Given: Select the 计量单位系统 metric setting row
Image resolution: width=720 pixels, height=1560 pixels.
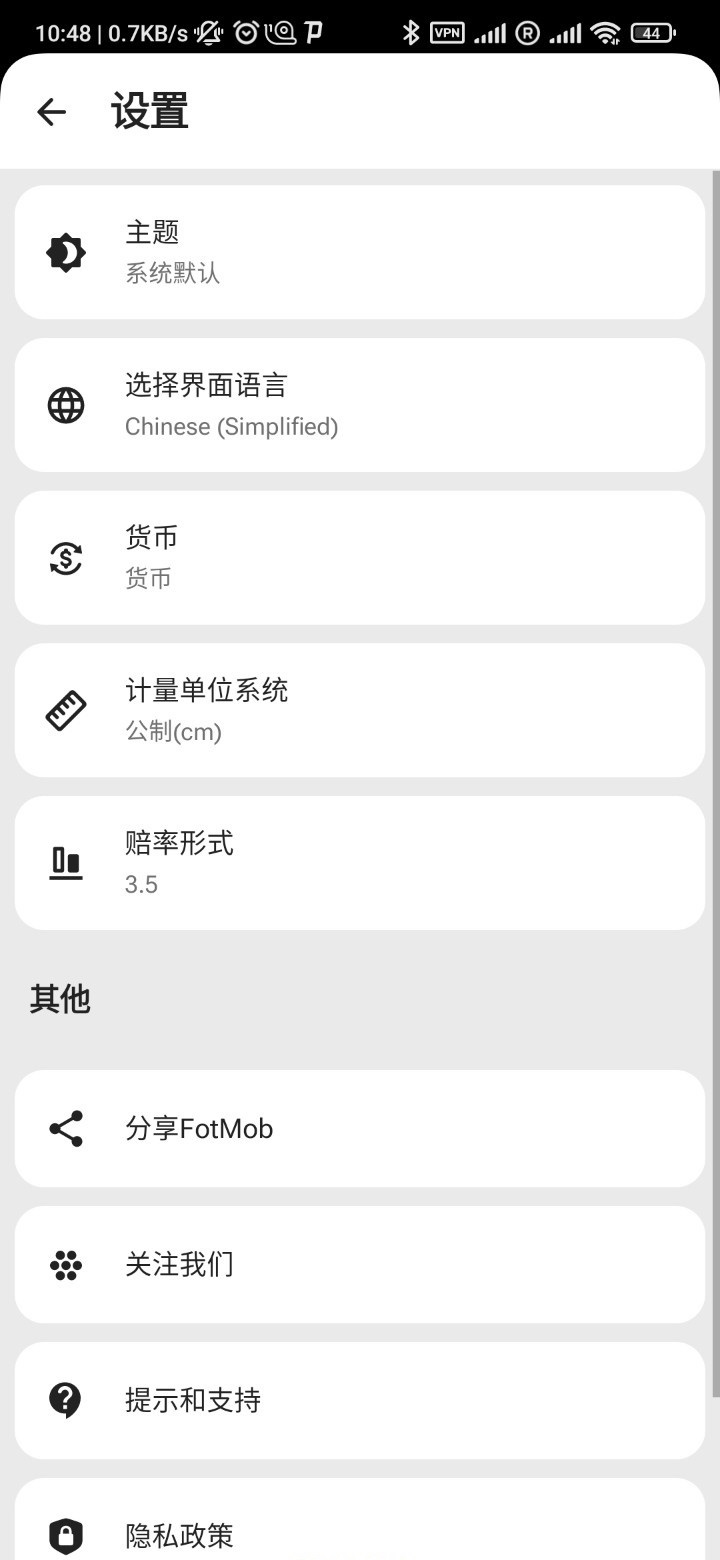Looking at the screenshot, I should pyautogui.click(x=360, y=710).
